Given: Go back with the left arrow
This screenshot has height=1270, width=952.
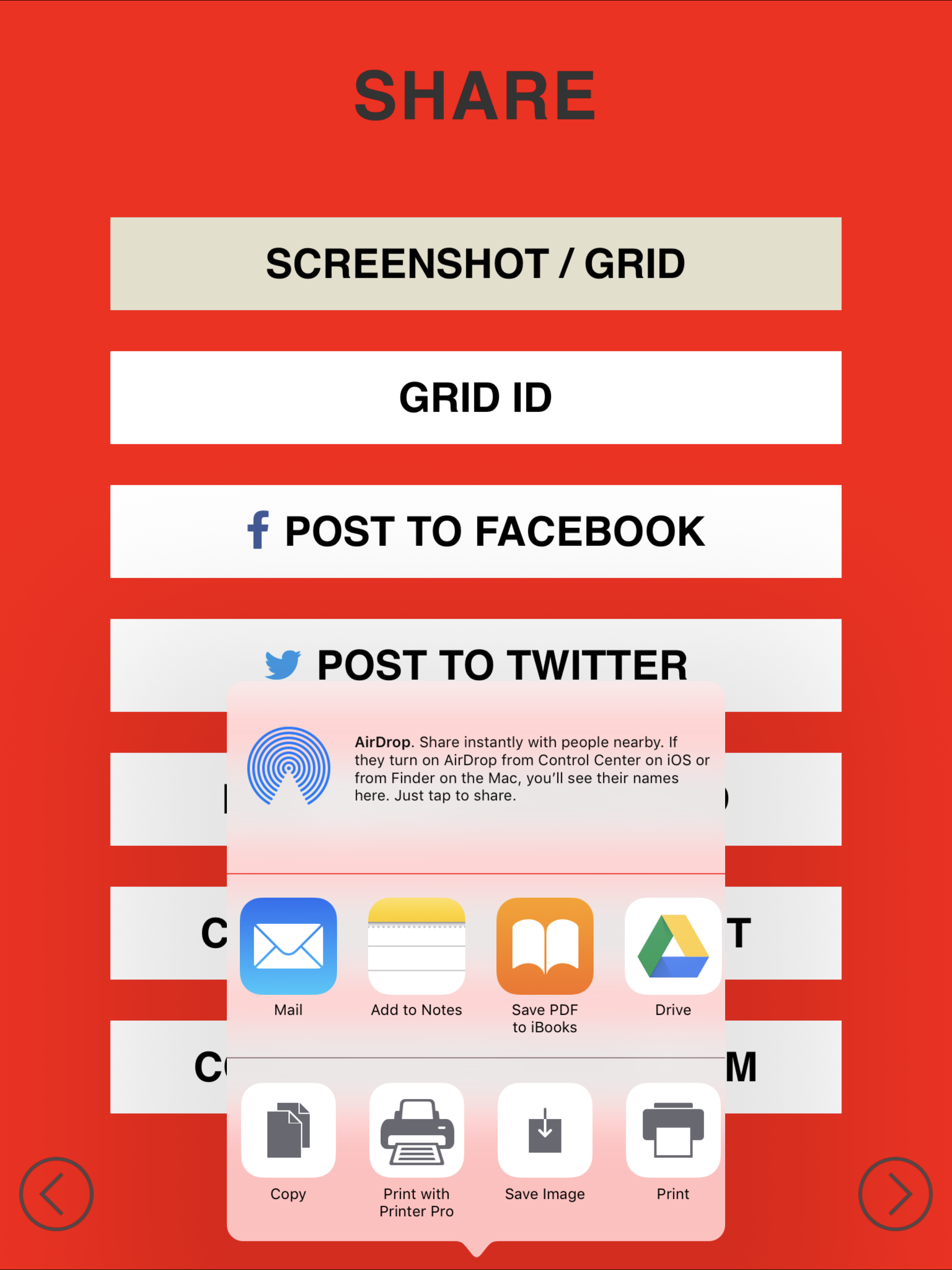Looking at the screenshot, I should 56,1194.
